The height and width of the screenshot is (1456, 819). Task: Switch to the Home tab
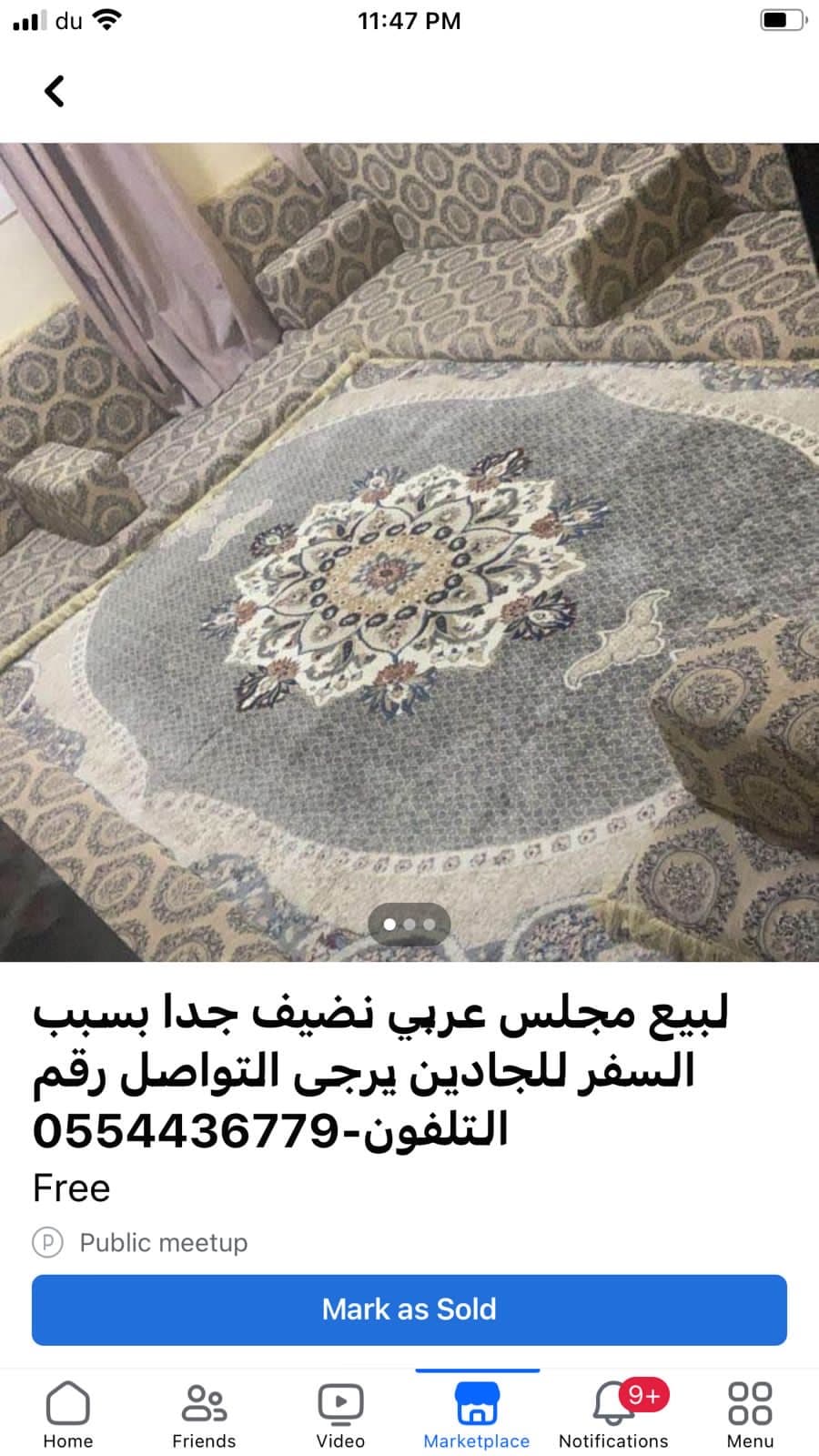tap(68, 1414)
